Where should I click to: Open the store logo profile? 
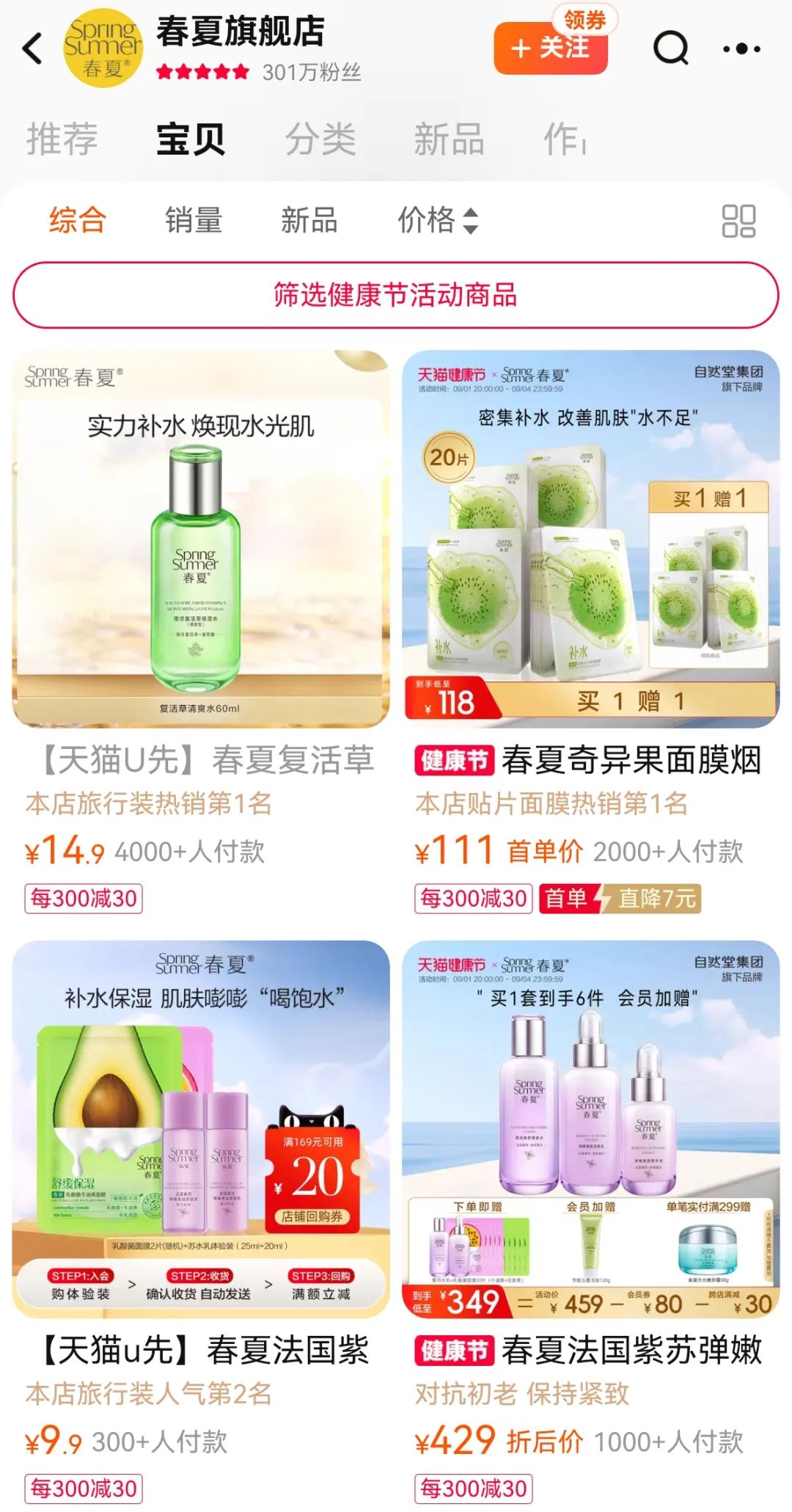[x=103, y=49]
